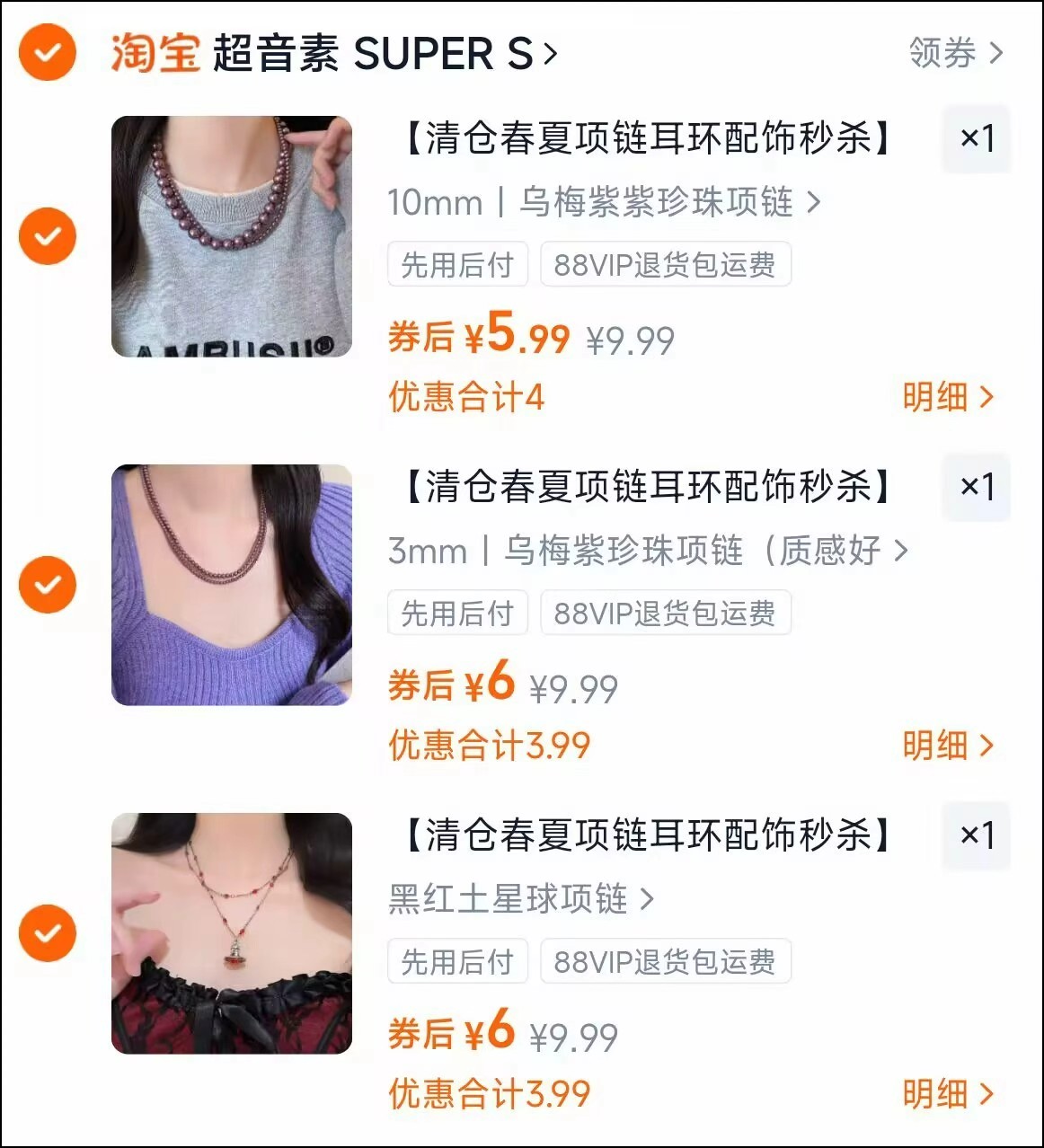This screenshot has height=1148, width=1044.
Task: Open SKU selector for 3mm 乌梅紫珍珠项链
Action: [x=647, y=552]
